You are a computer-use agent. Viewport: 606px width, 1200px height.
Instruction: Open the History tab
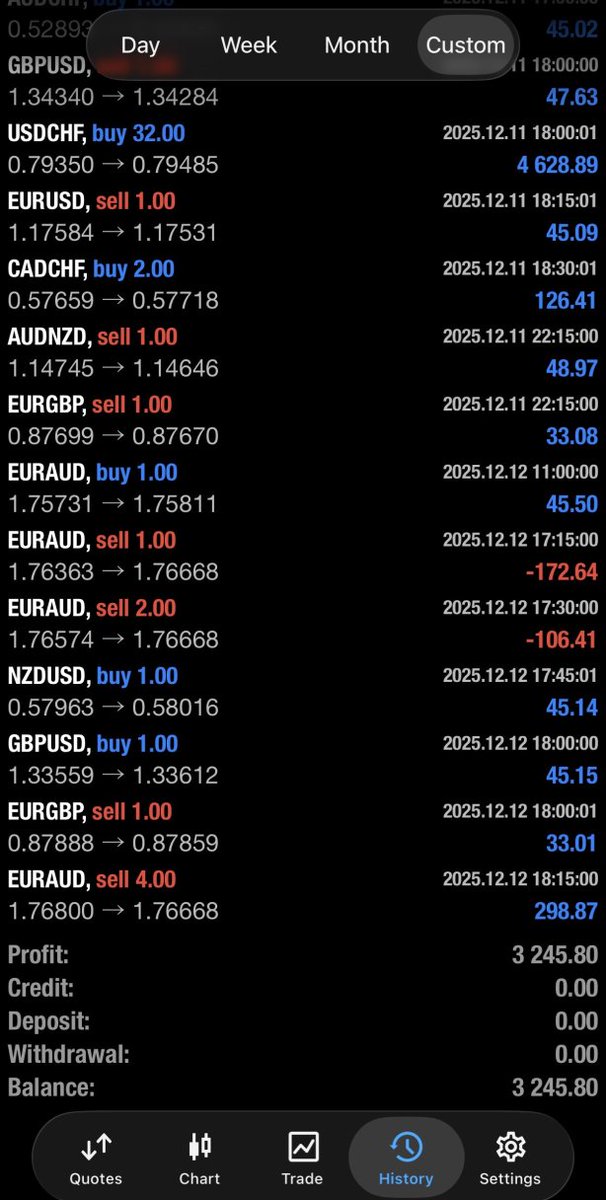(x=406, y=1158)
